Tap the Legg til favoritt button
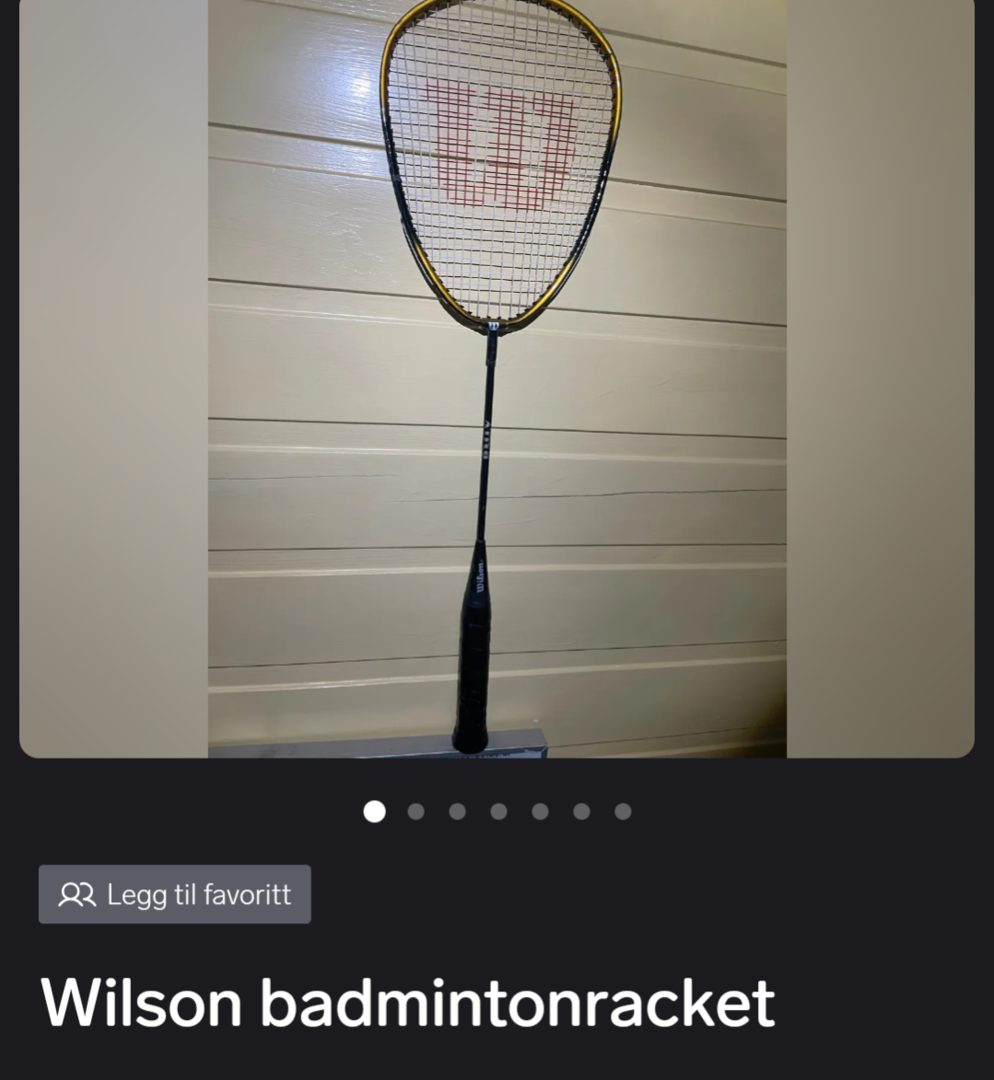Viewport: 994px width, 1080px height. 175,894
